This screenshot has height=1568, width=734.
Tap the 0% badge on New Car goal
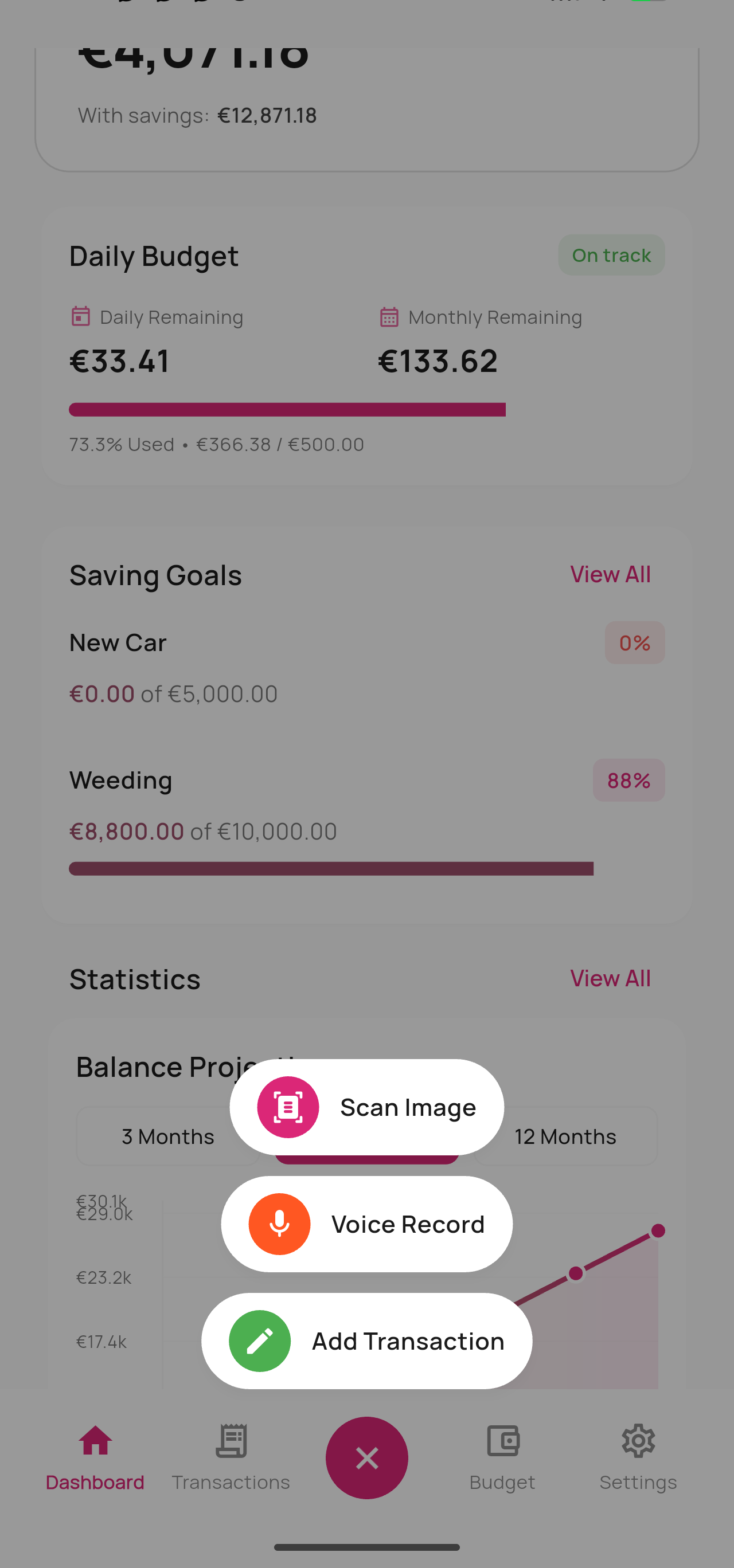click(x=634, y=642)
